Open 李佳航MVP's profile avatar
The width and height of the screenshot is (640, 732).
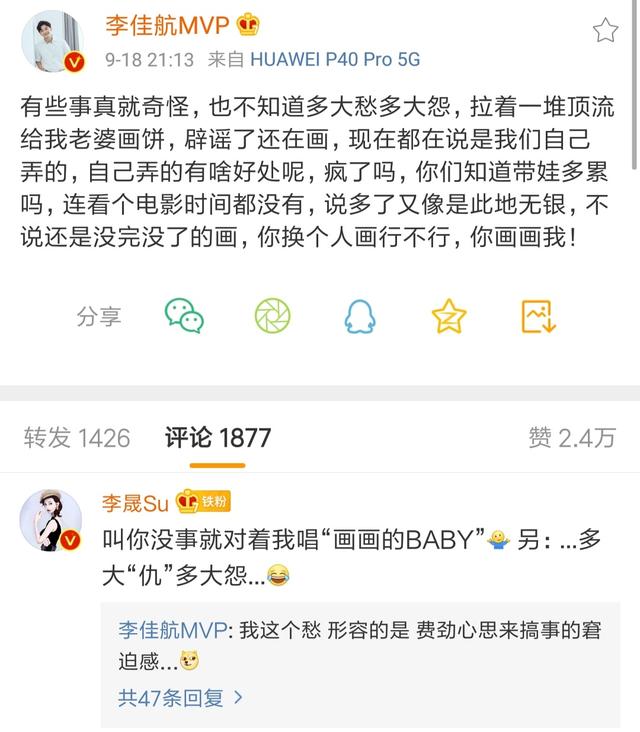click(51, 43)
